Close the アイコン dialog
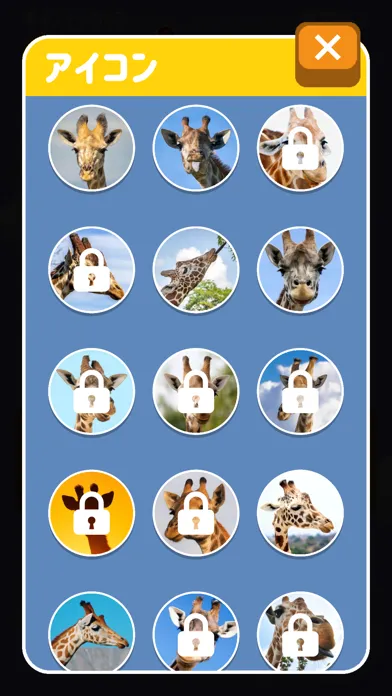Viewport: 392px width, 696px height. pyautogui.click(x=328, y=47)
